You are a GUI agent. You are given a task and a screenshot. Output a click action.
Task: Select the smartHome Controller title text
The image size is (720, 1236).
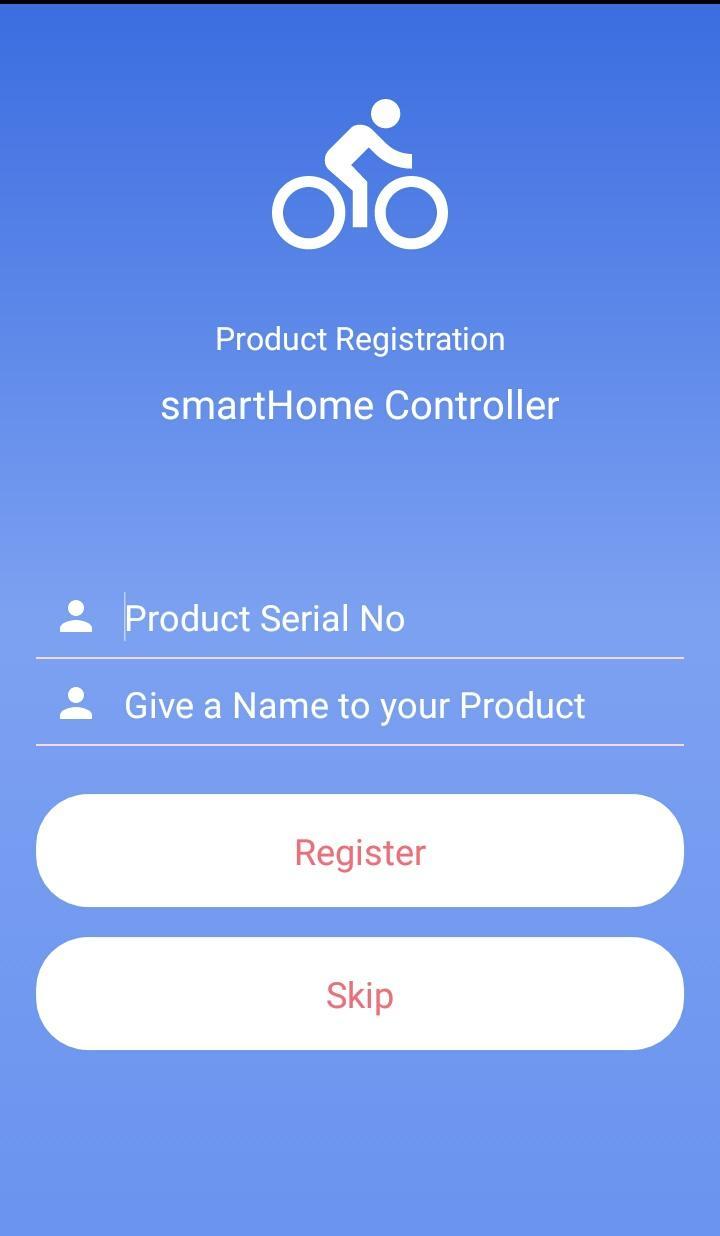click(360, 405)
